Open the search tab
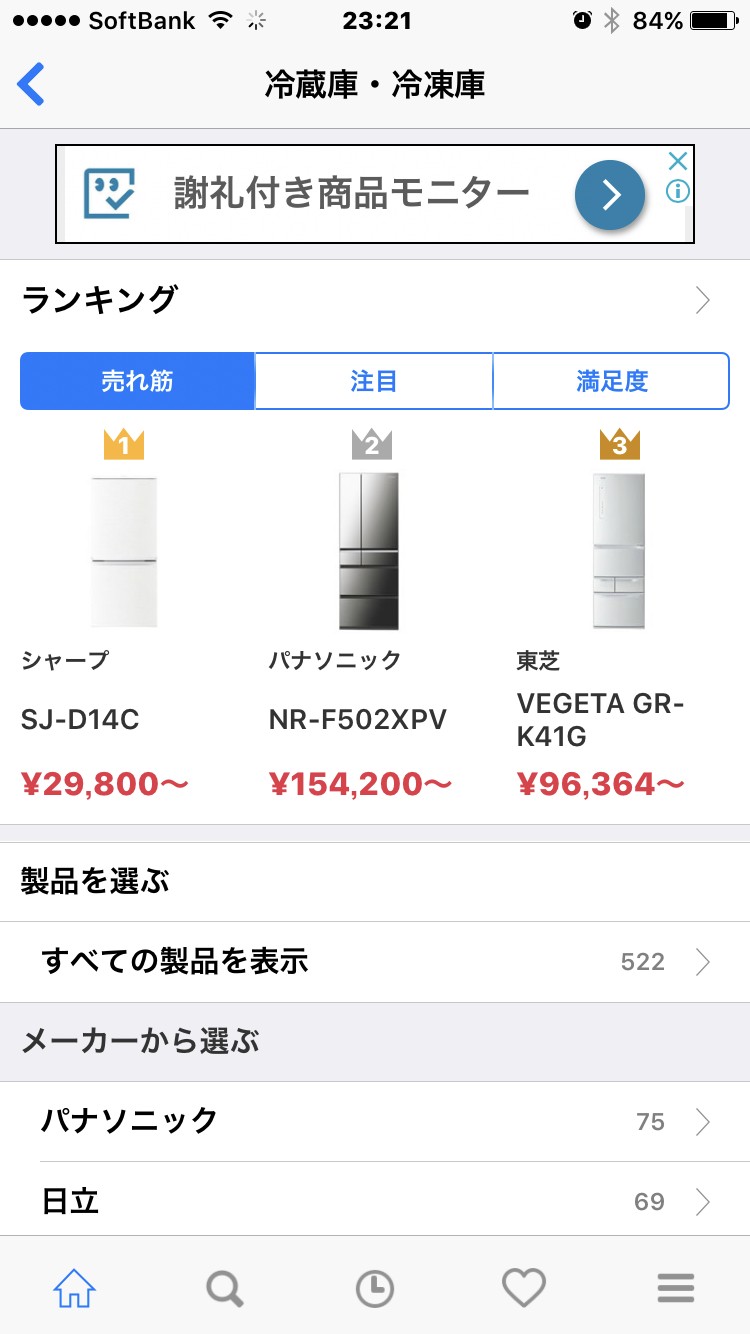Image resolution: width=750 pixels, height=1334 pixels. (225, 1288)
